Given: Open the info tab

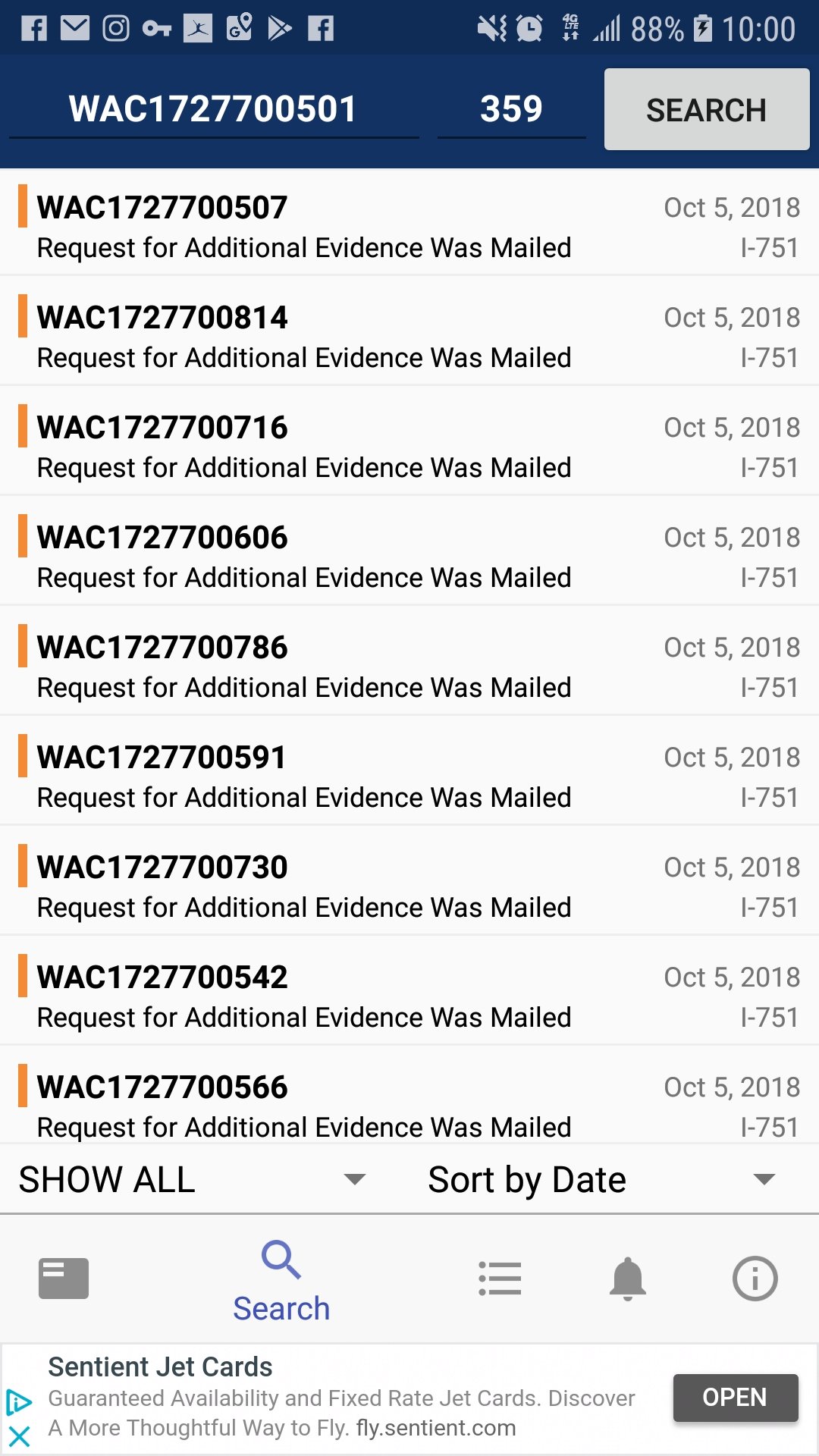Looking at the screenshot, I should pyautogui.click(x=755, y=1279).
